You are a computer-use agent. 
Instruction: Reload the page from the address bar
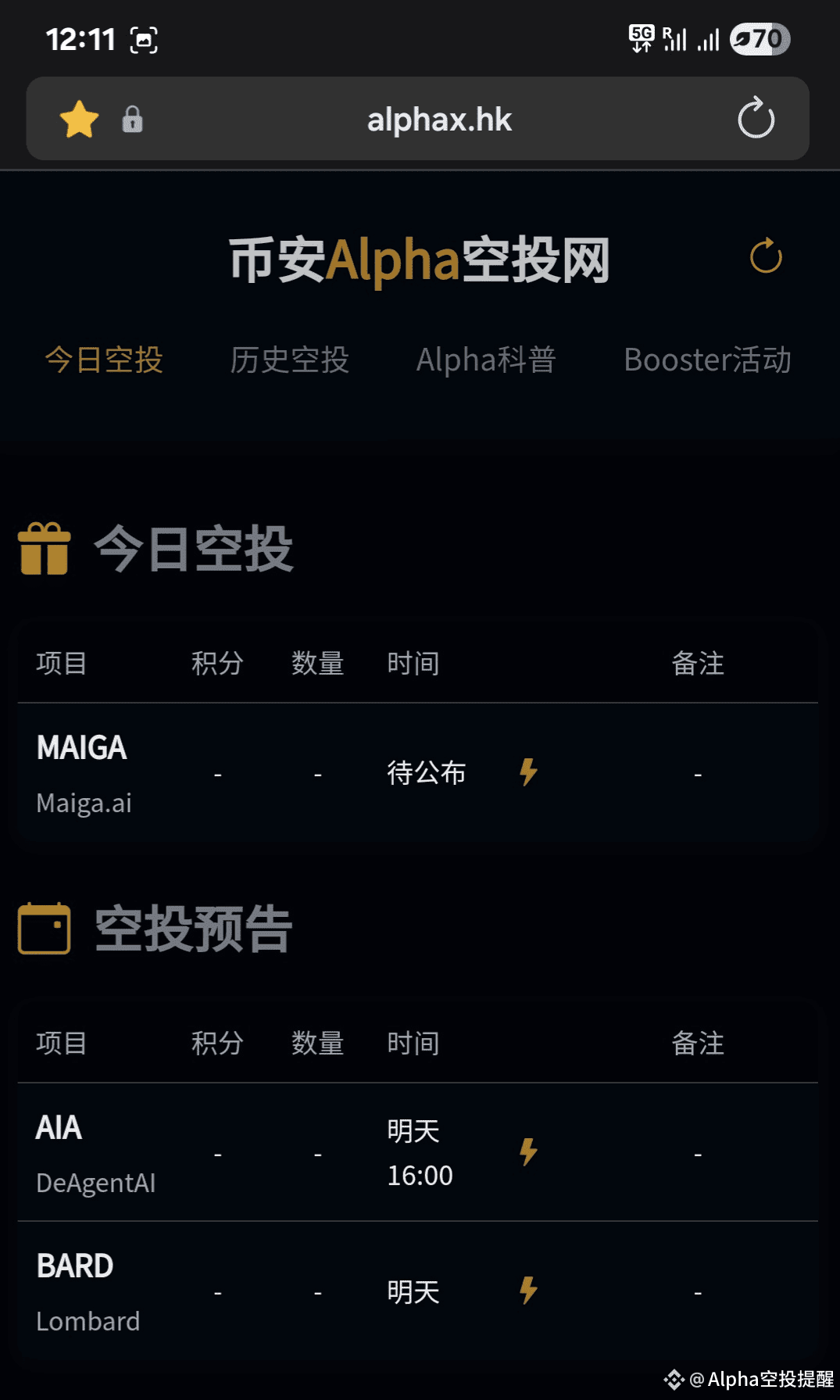pyautogui.click(x=756, y=119)
